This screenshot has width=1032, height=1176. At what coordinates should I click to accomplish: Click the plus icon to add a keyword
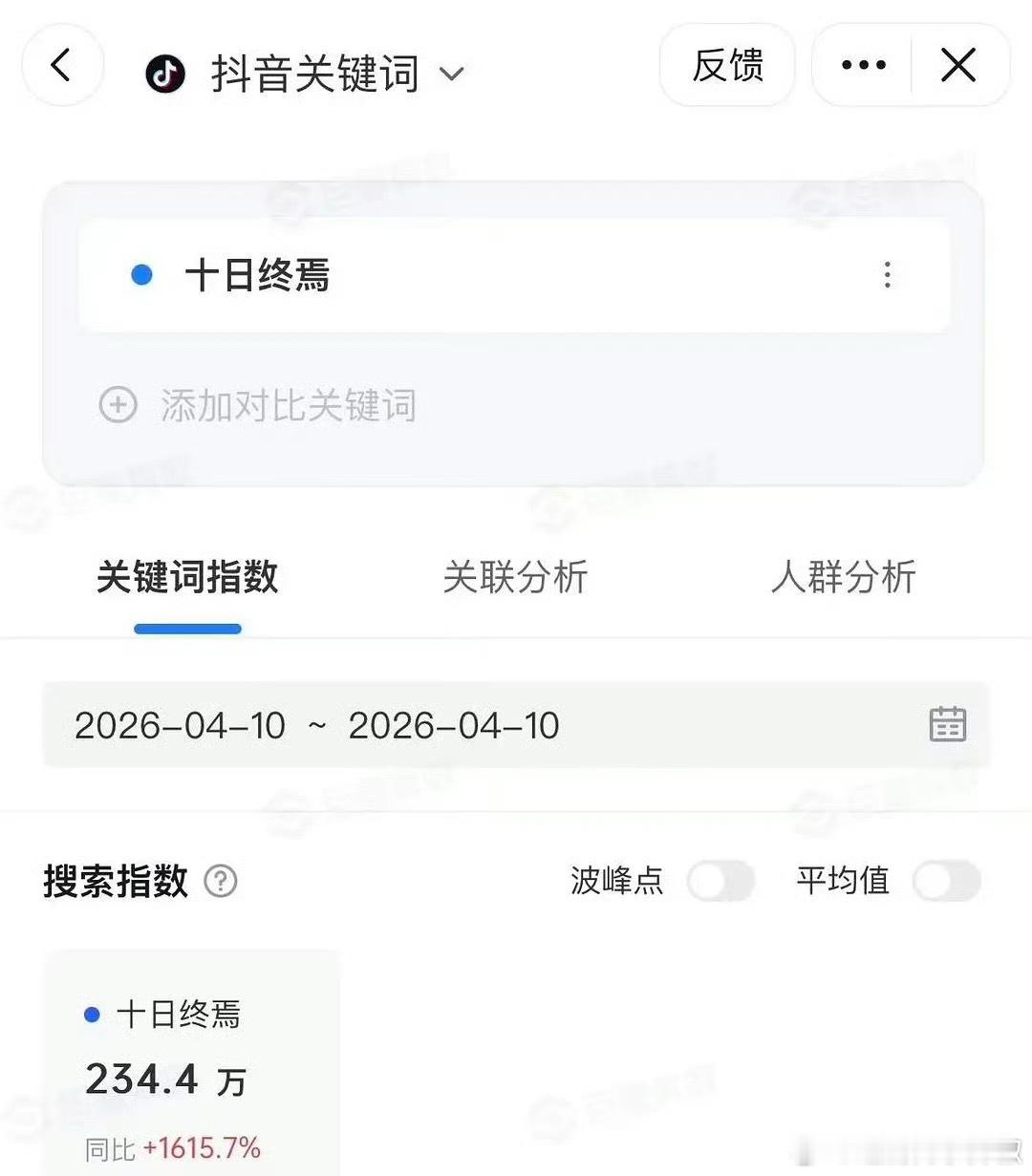[117, 405]
